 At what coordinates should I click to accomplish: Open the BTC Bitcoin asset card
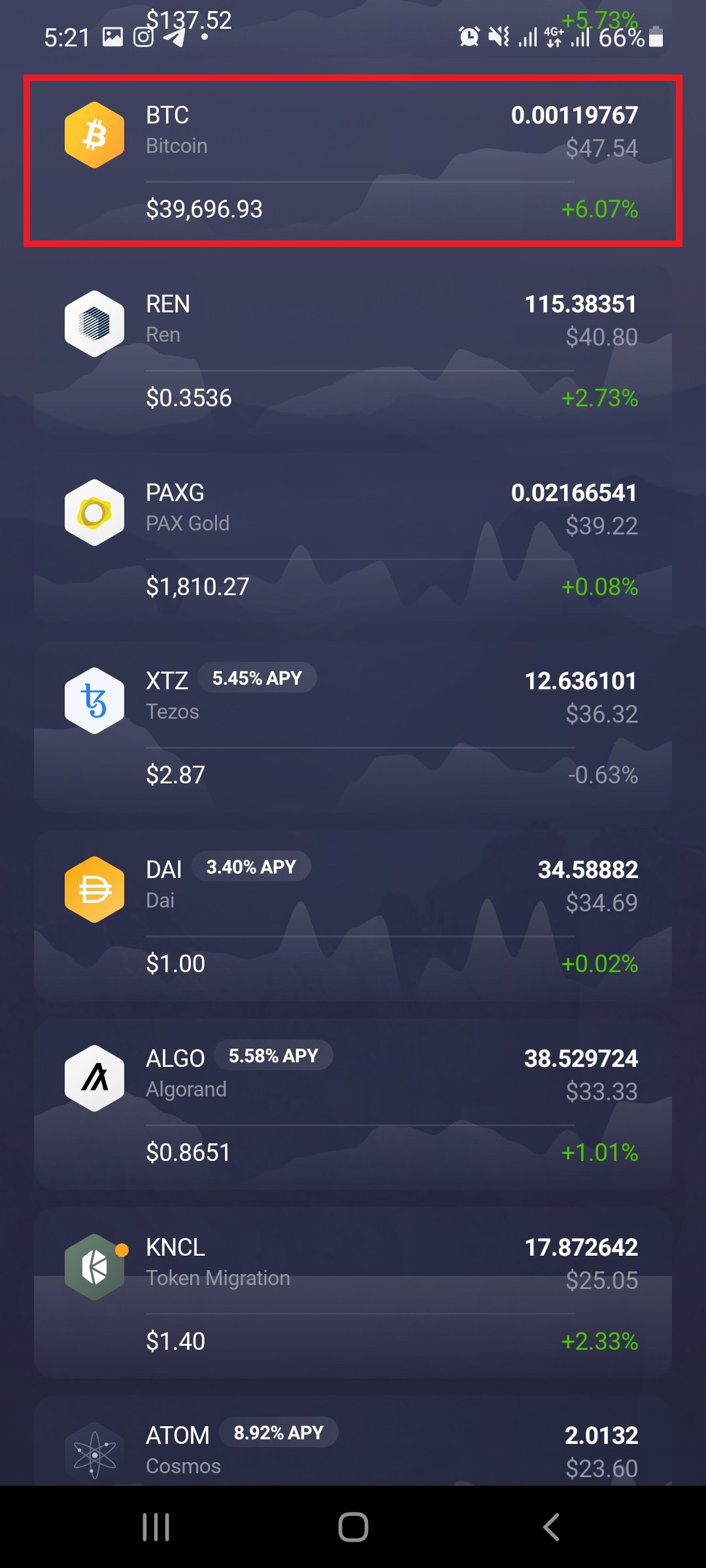pyautogui.click(x=353, y=161)
